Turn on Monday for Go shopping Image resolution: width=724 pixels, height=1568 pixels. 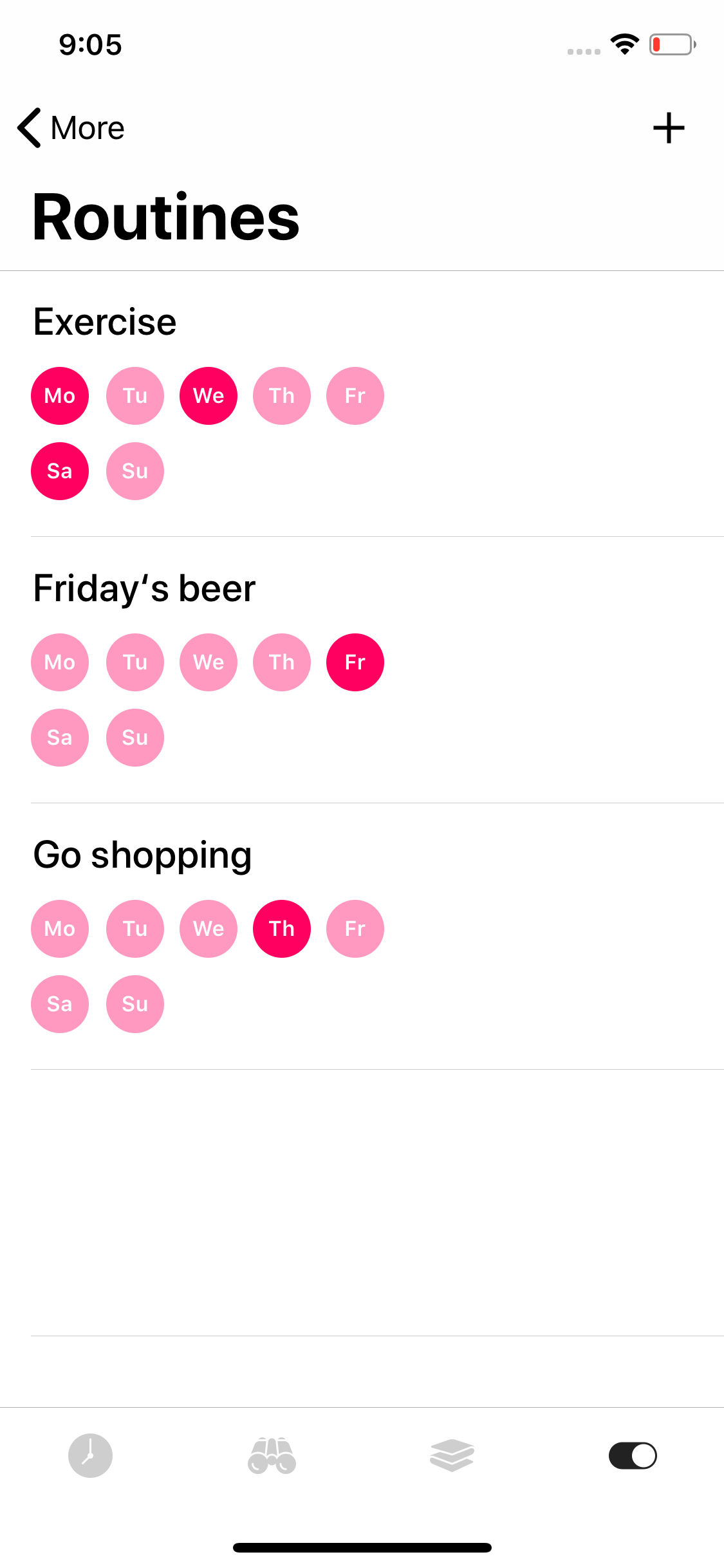tap(60, 929)
